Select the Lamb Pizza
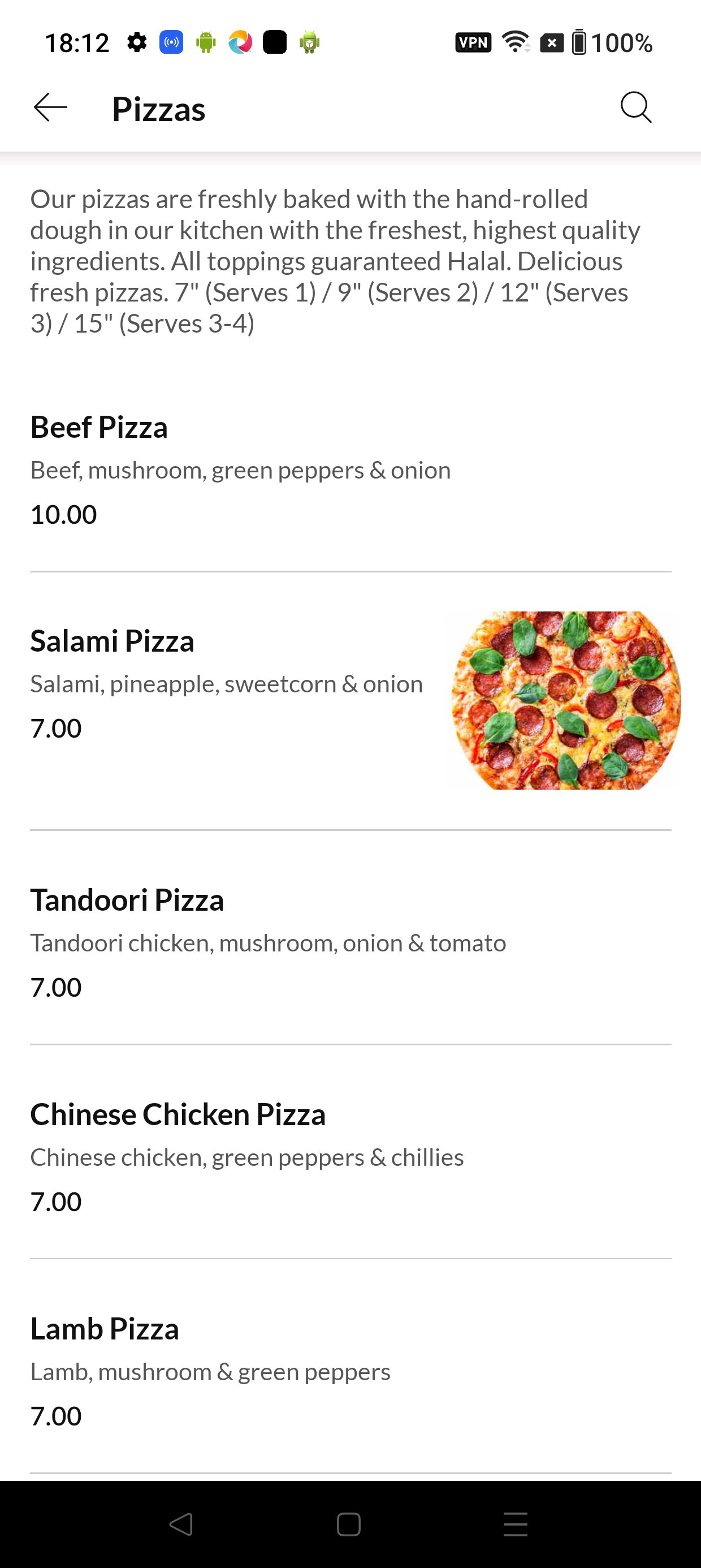 [x=105, y=1329]
